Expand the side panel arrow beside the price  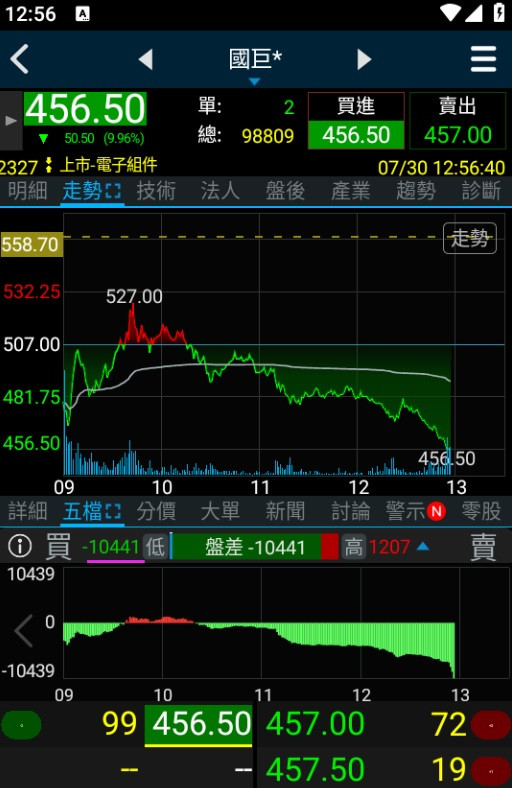pos(11,121)
